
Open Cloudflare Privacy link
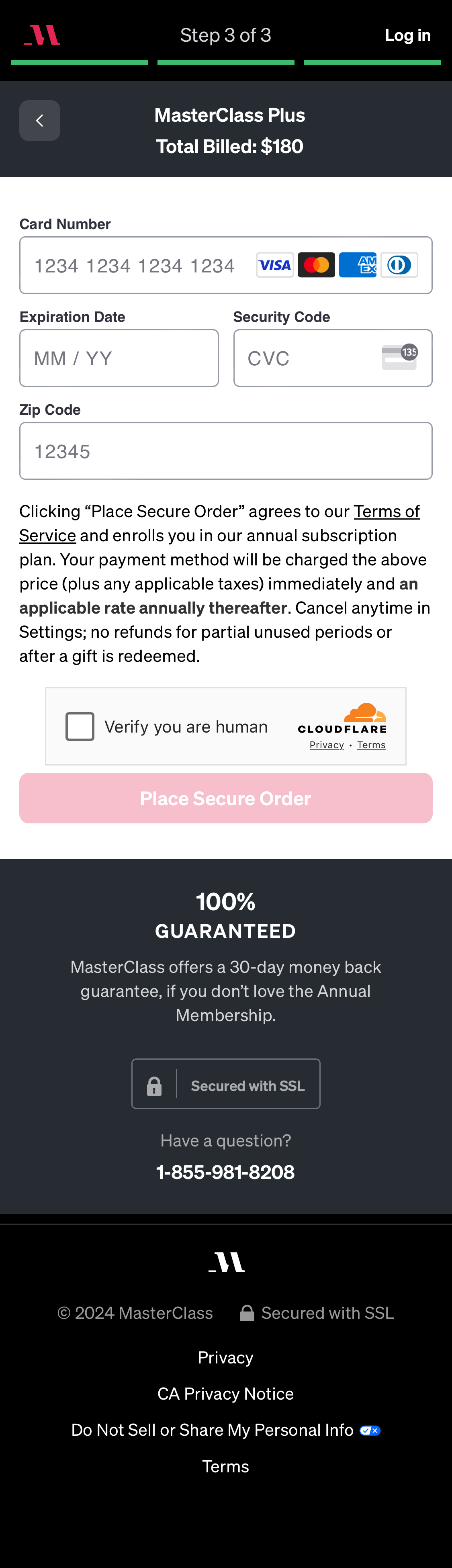point(327,745)
